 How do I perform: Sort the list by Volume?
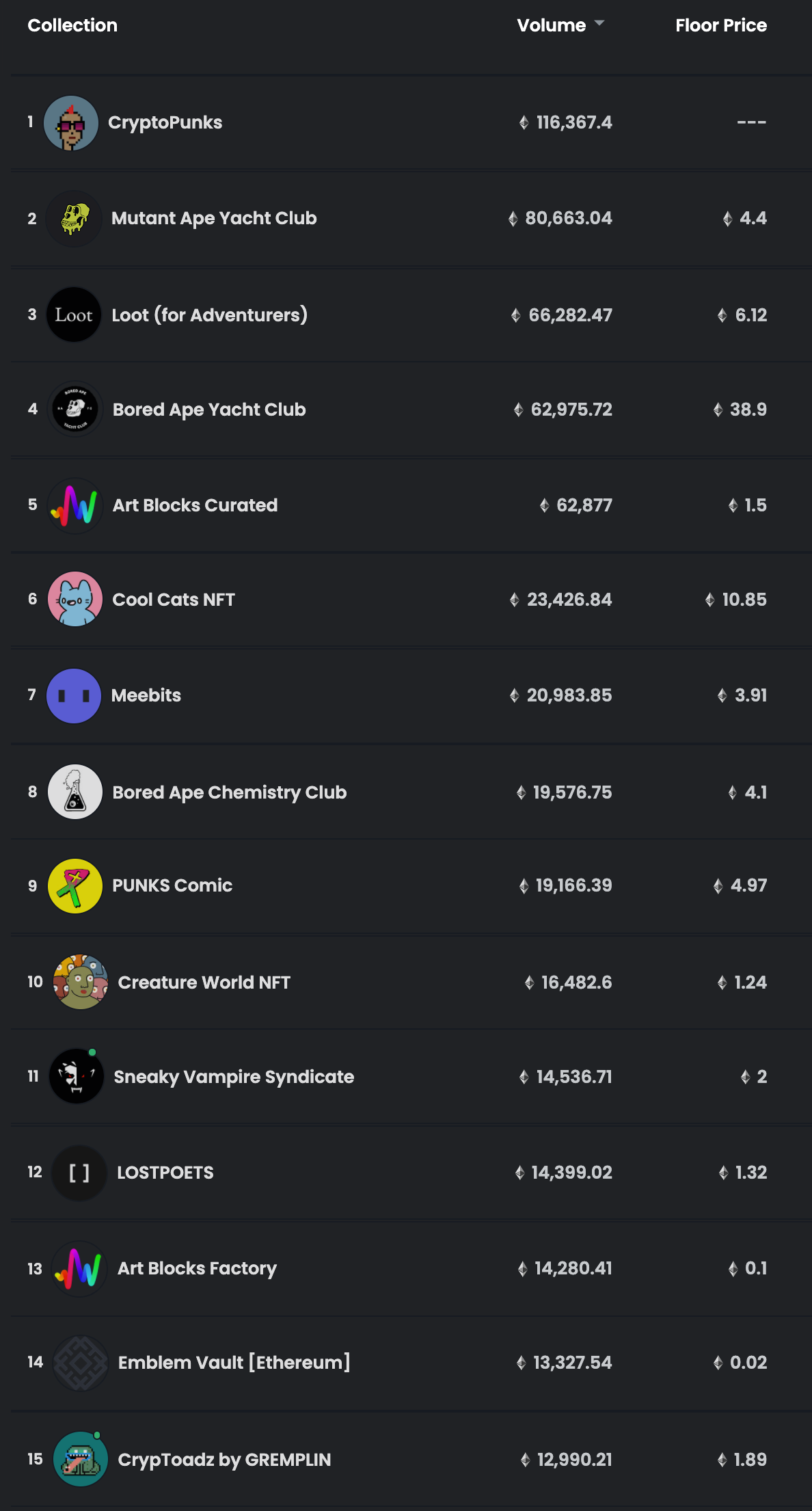click(x=560, y=25)
